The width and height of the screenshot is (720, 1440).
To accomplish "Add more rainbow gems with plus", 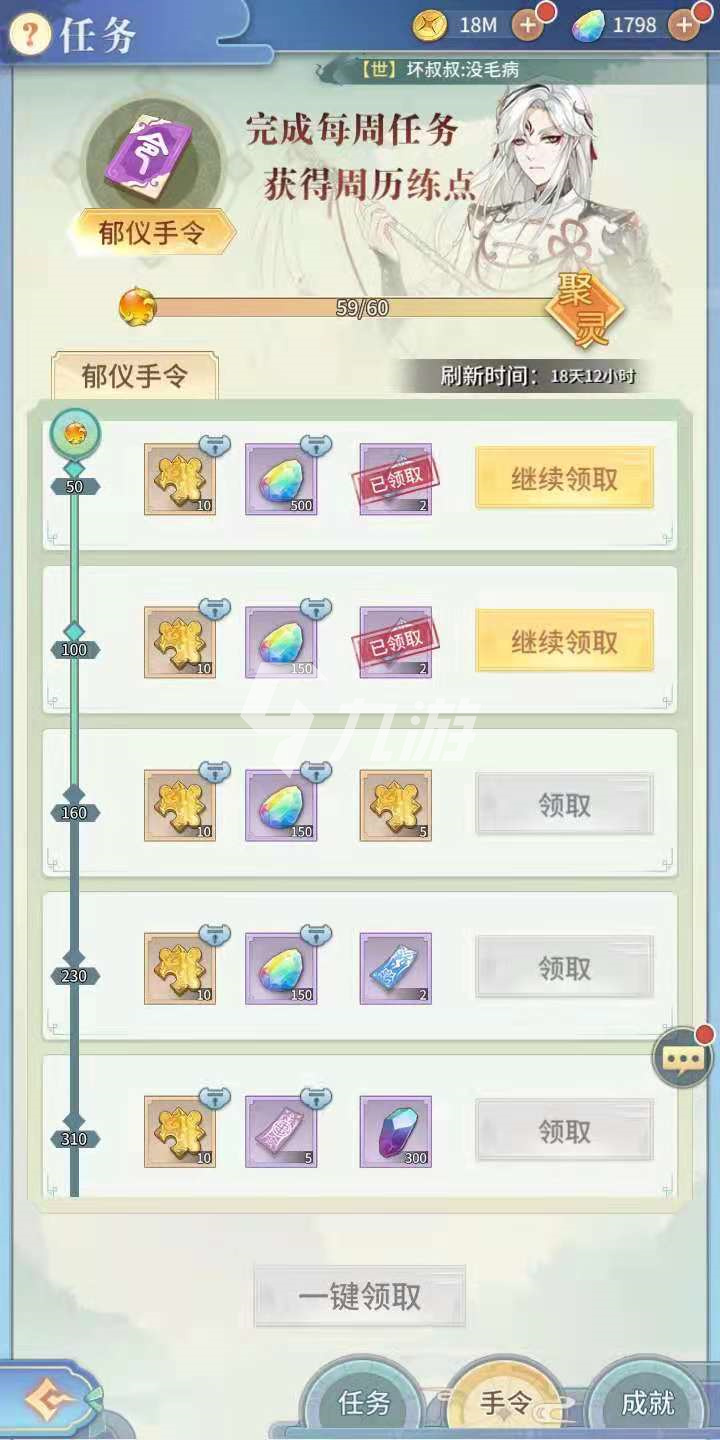I will 684,25.
